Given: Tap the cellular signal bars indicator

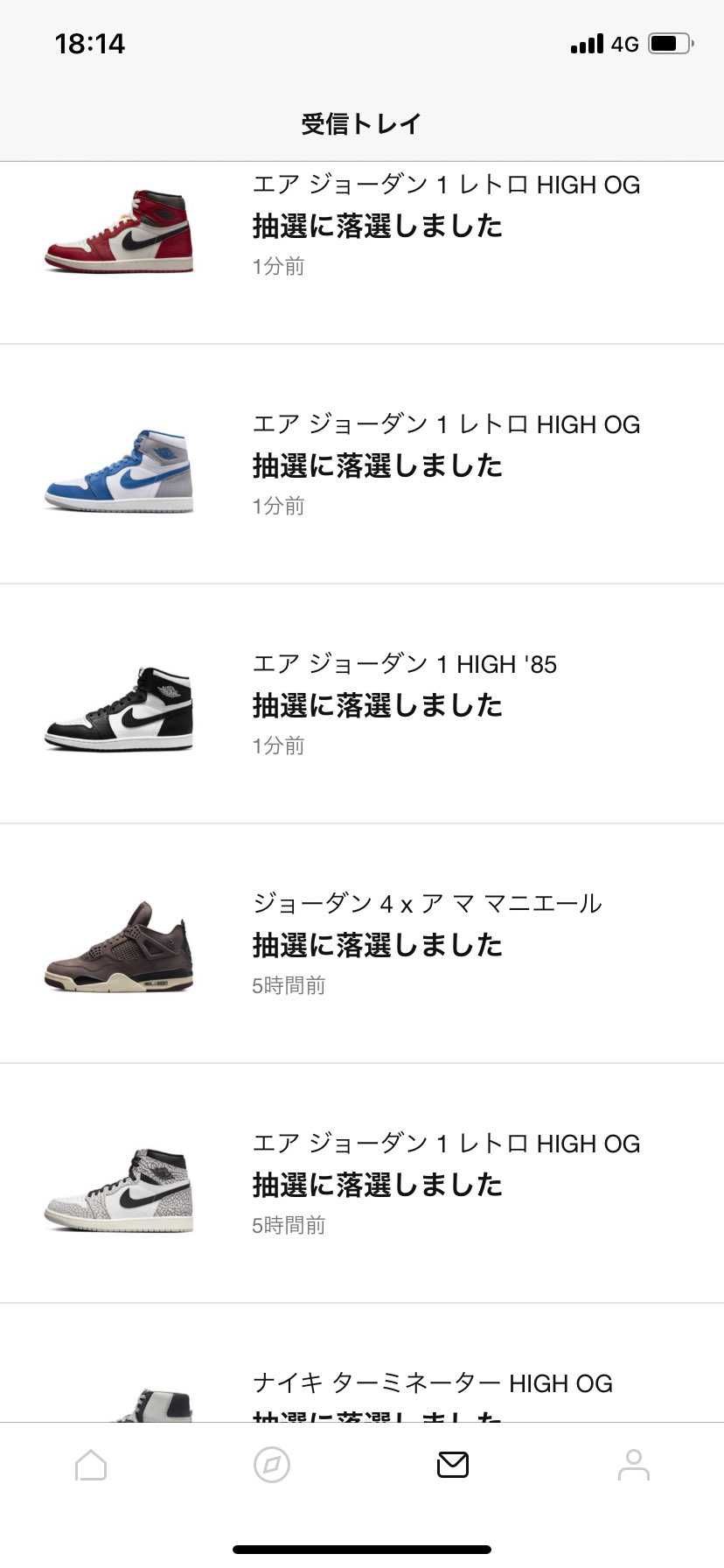Looking at the screenshot, I should pyautogui.click(x=586, y=44).
